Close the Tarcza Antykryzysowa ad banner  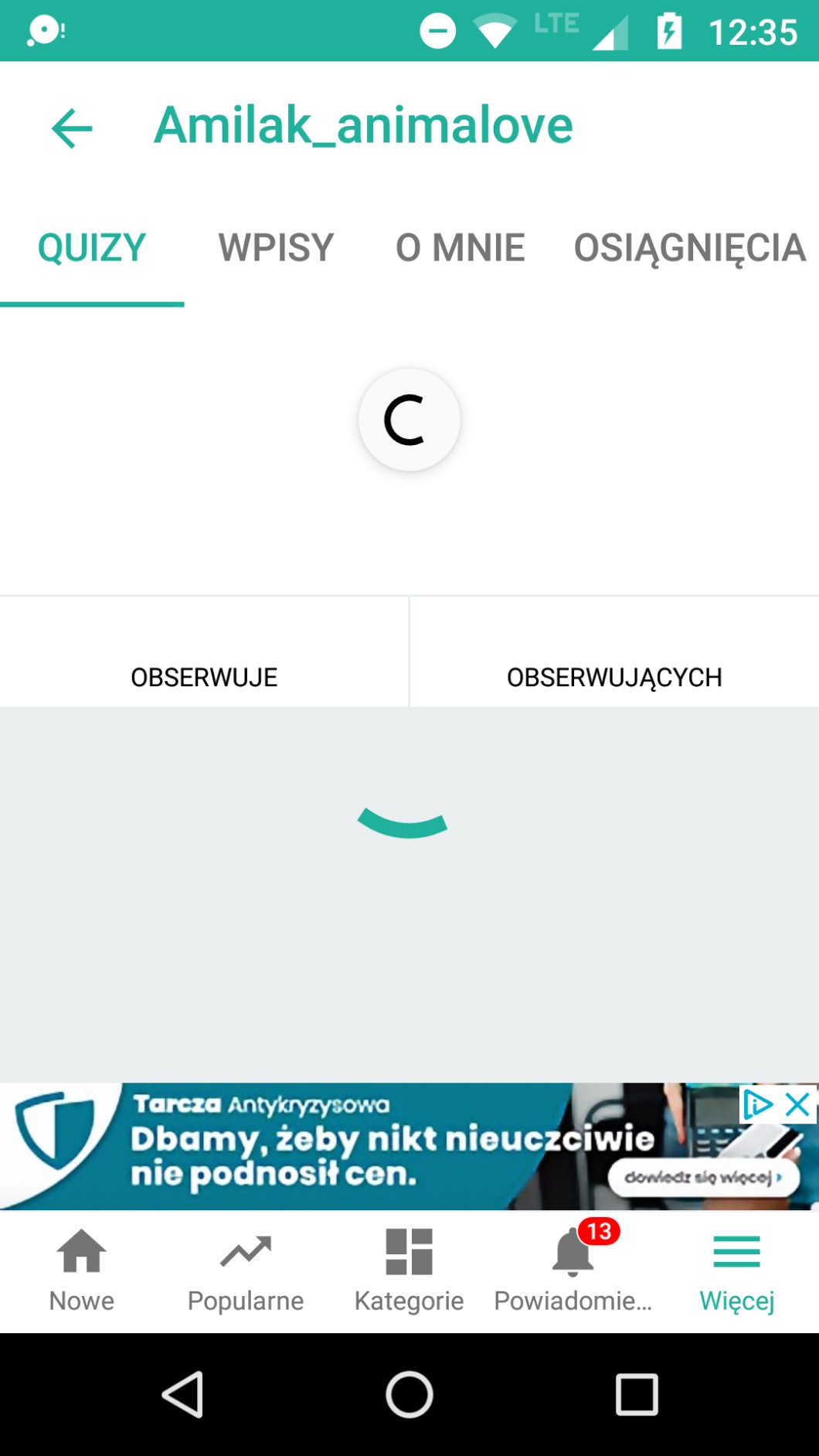[798, 1105]
